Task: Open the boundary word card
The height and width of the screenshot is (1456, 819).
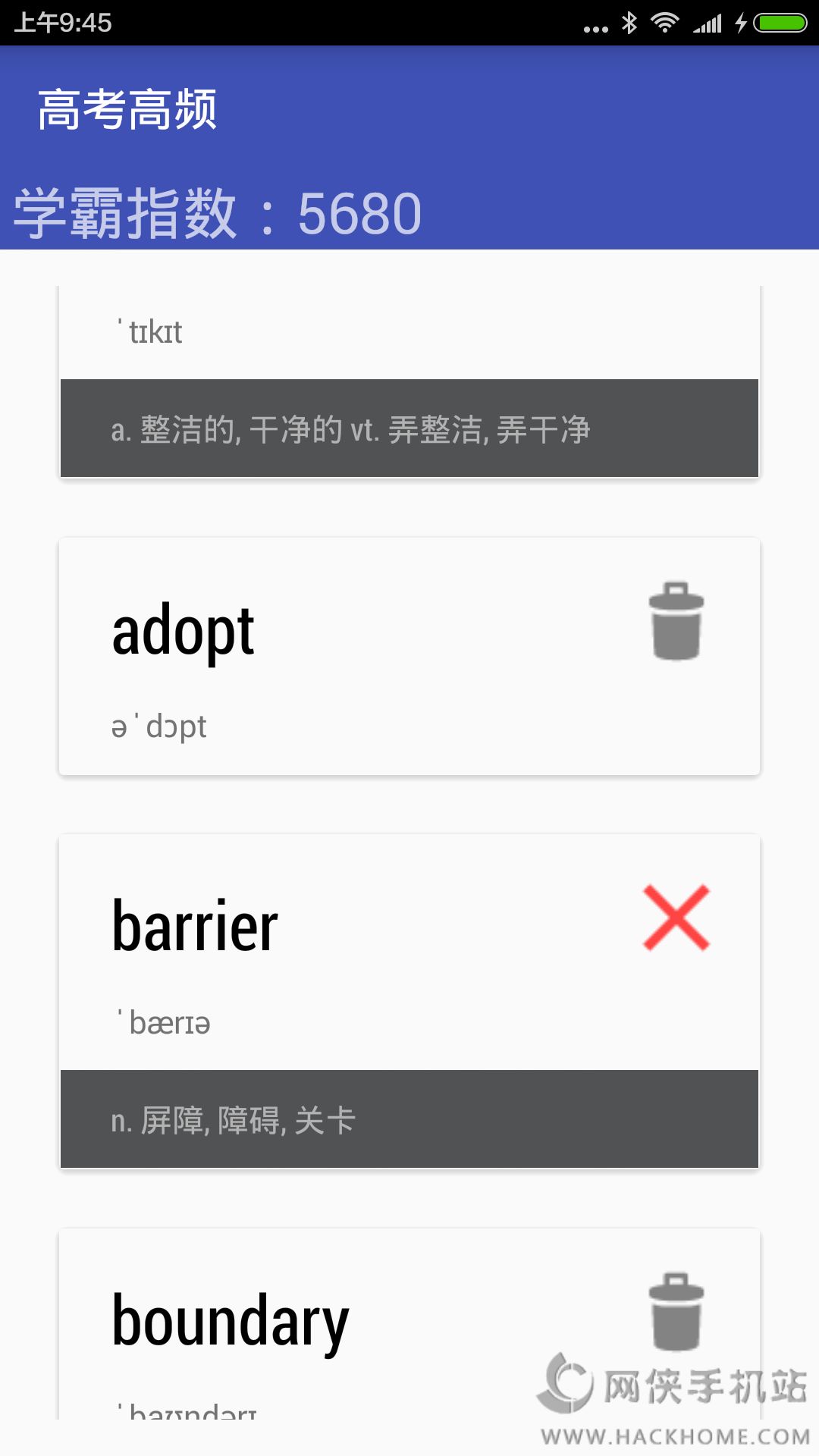Action: click(x=409, y=1324)
